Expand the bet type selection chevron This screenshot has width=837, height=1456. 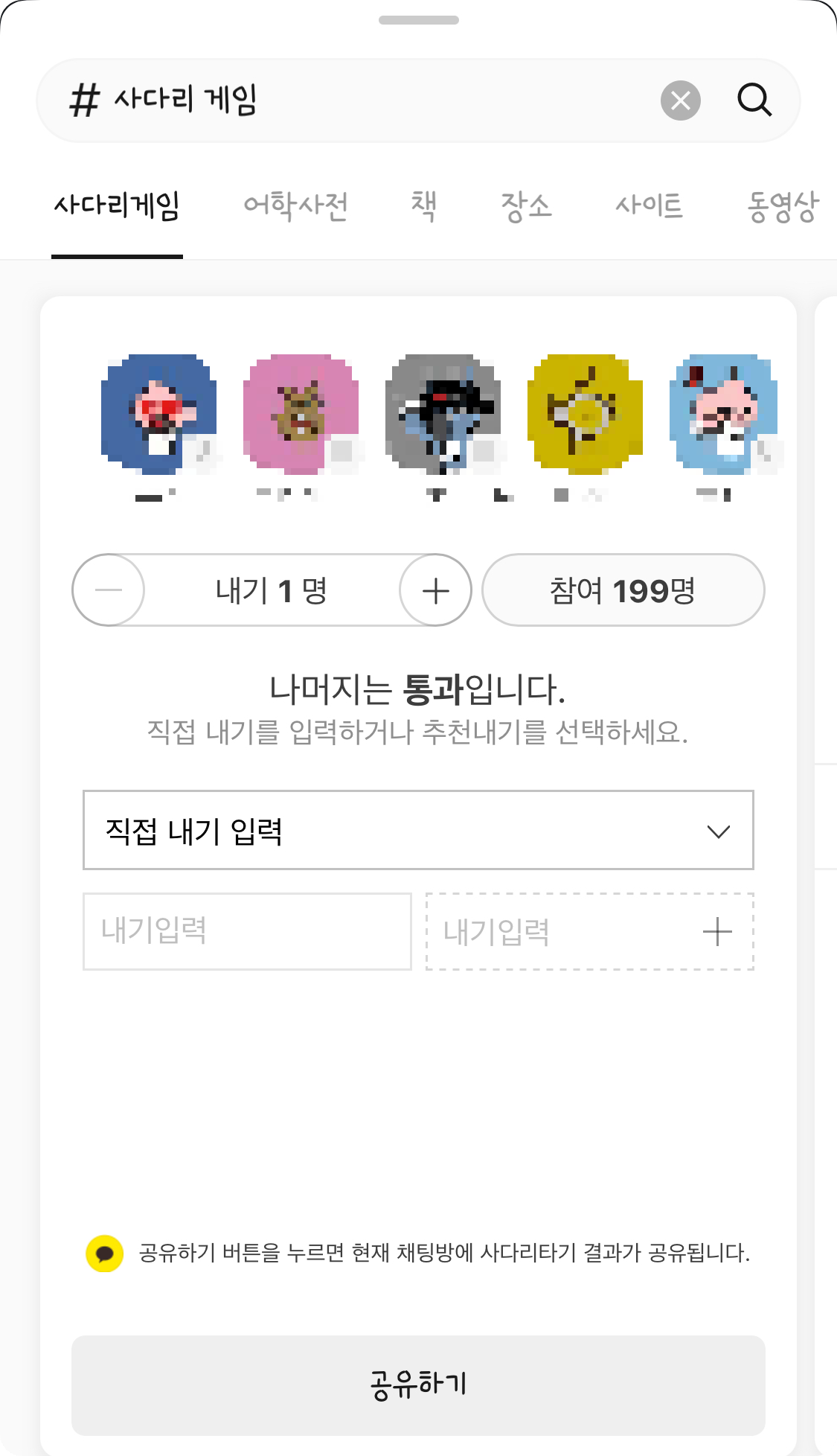[x=719, y=831]
